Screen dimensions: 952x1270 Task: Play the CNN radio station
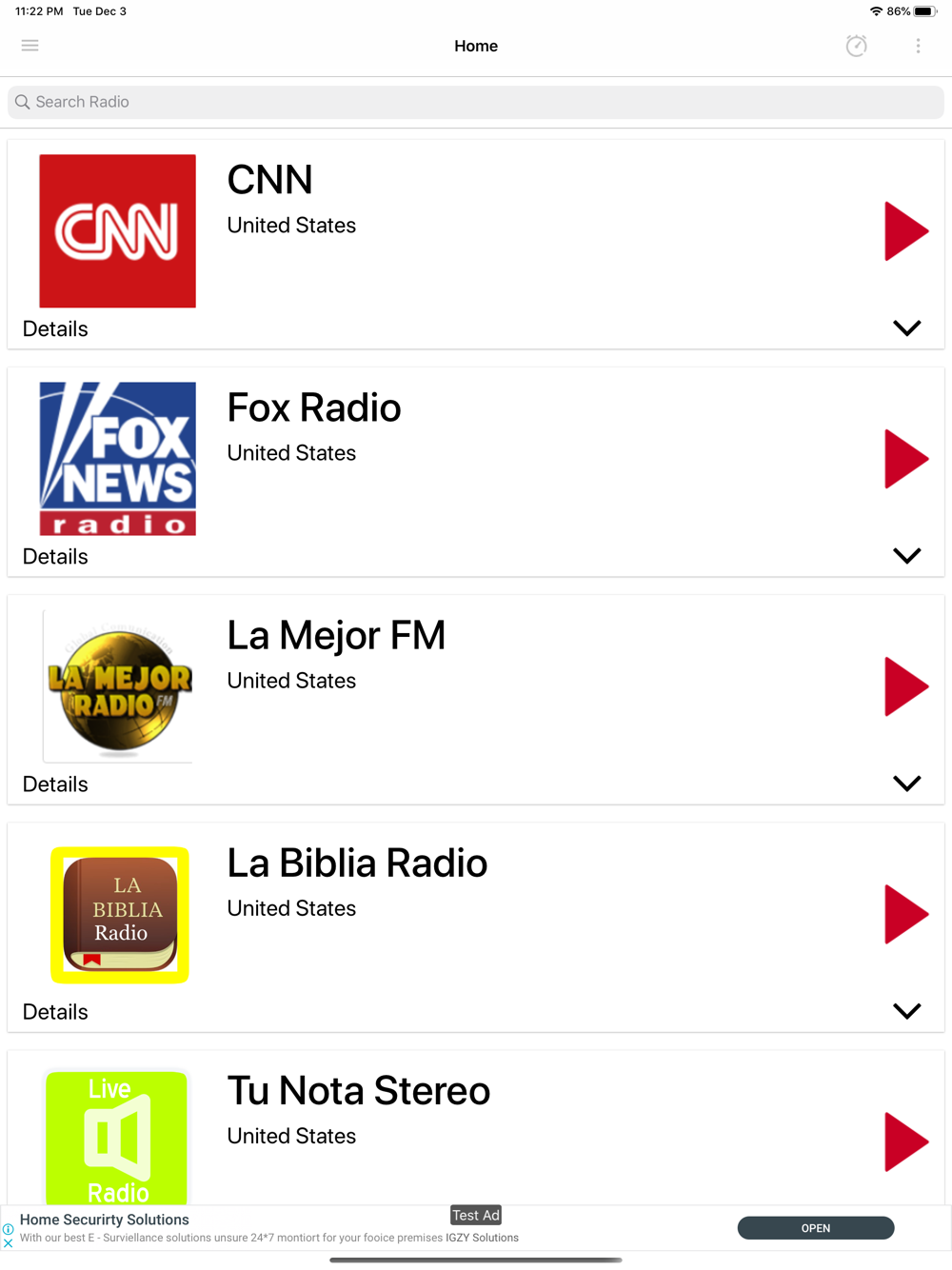[905, 231]
